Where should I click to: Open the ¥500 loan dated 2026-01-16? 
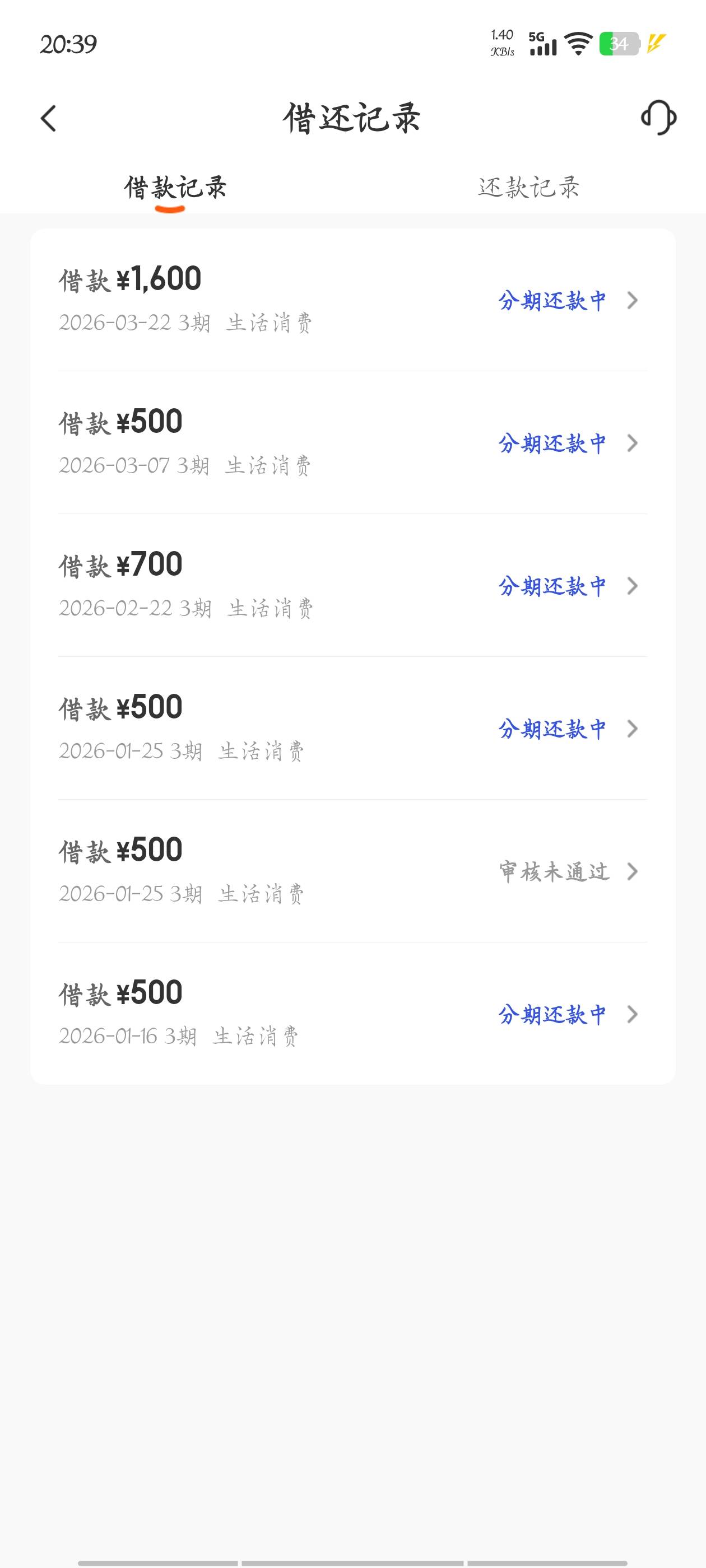(352, 1014)
